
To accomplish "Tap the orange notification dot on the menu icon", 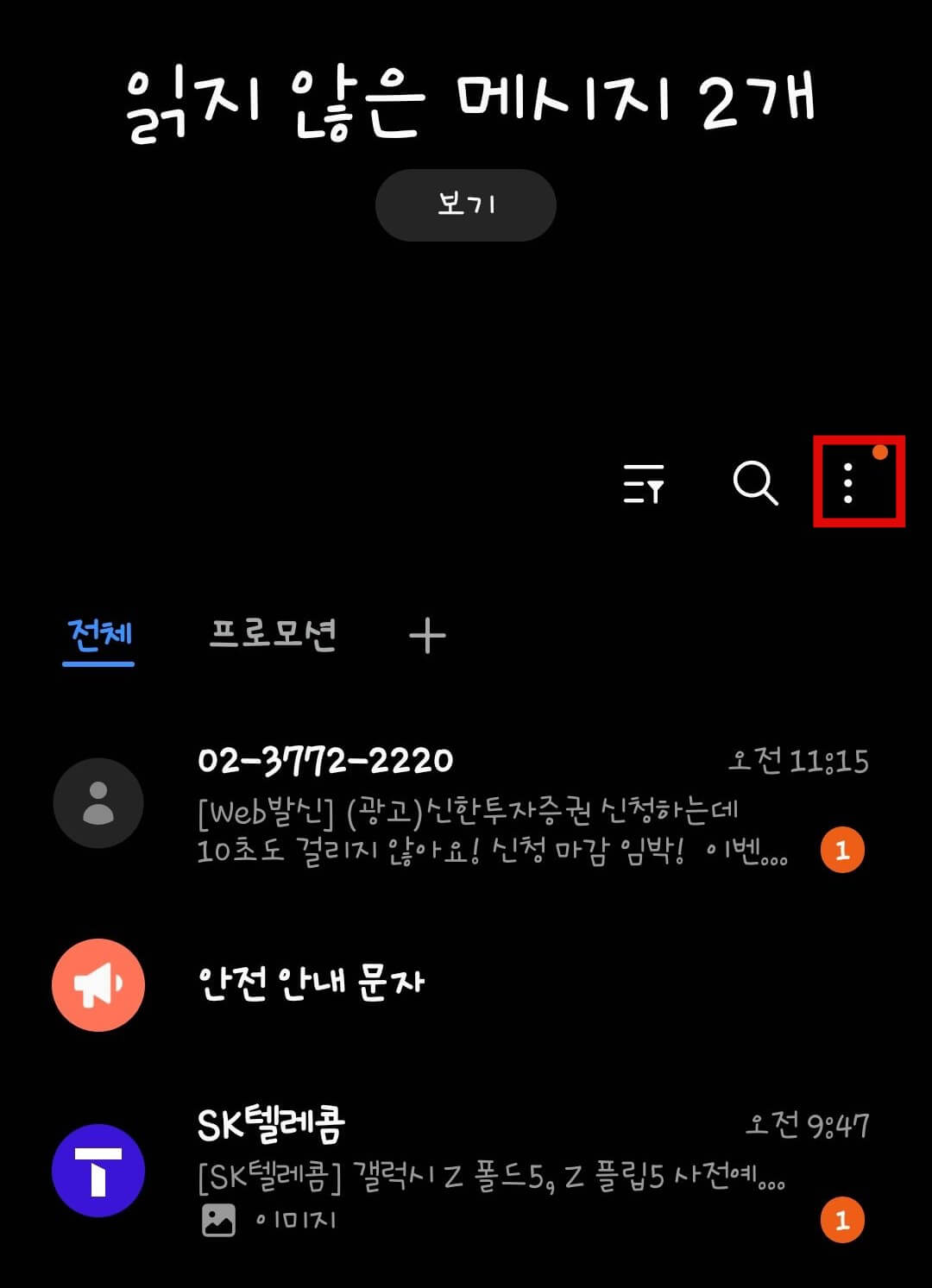I will (881, 452).
